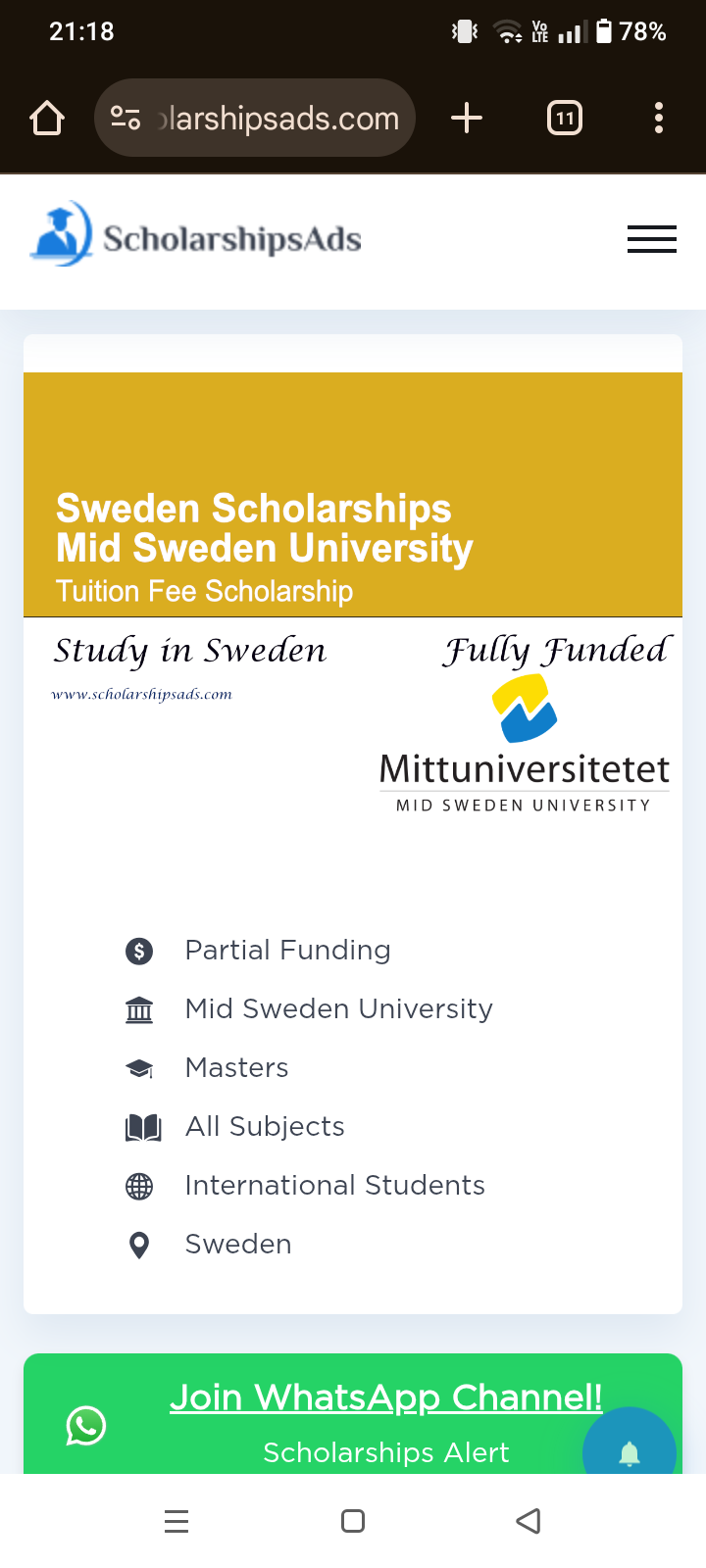This screenshot has height=1568, width=706.
Task: Click the location pin icon next to Sweden
Action: click(x=138, y=1245)
